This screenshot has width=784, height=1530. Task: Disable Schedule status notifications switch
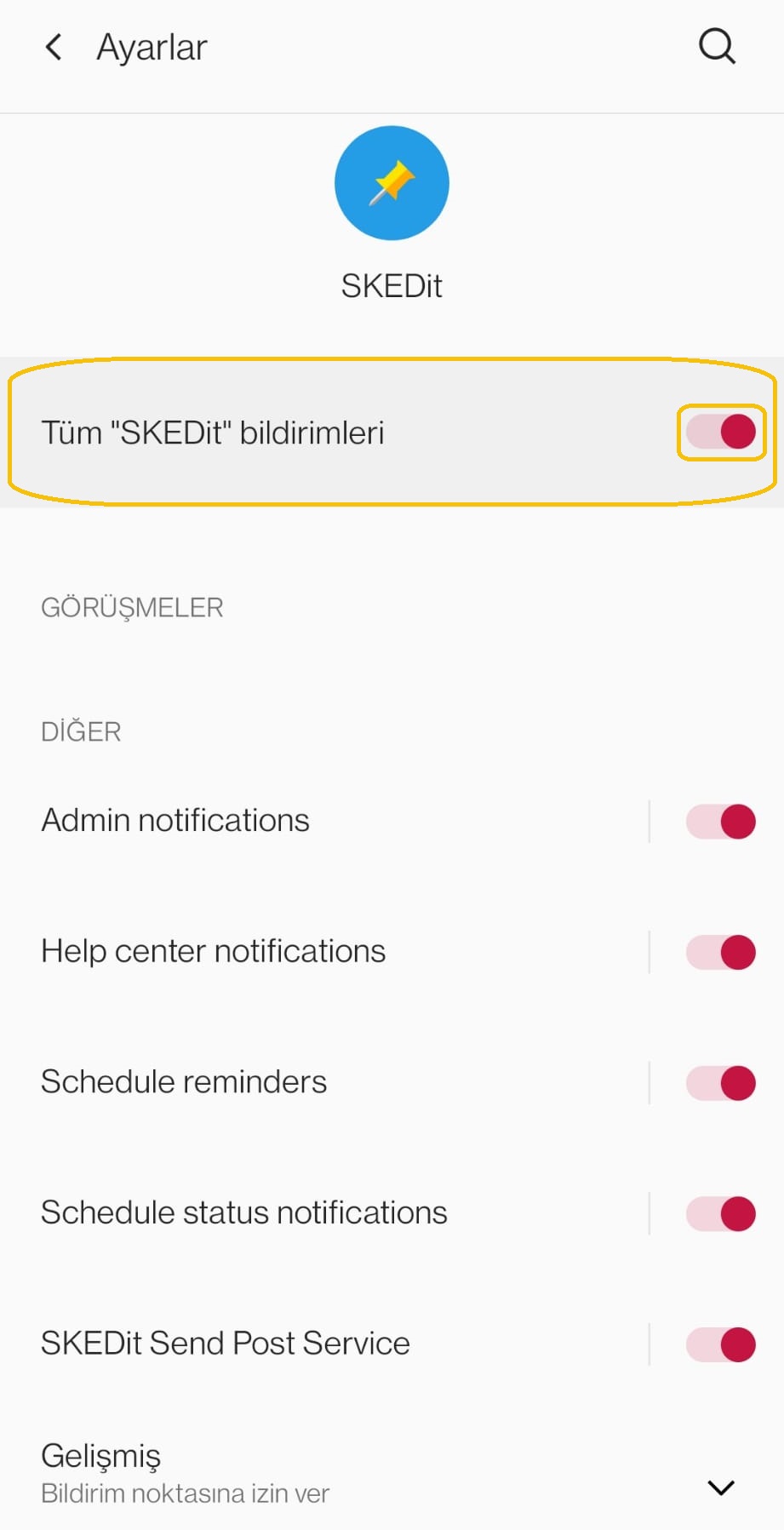pos(721,1213)
